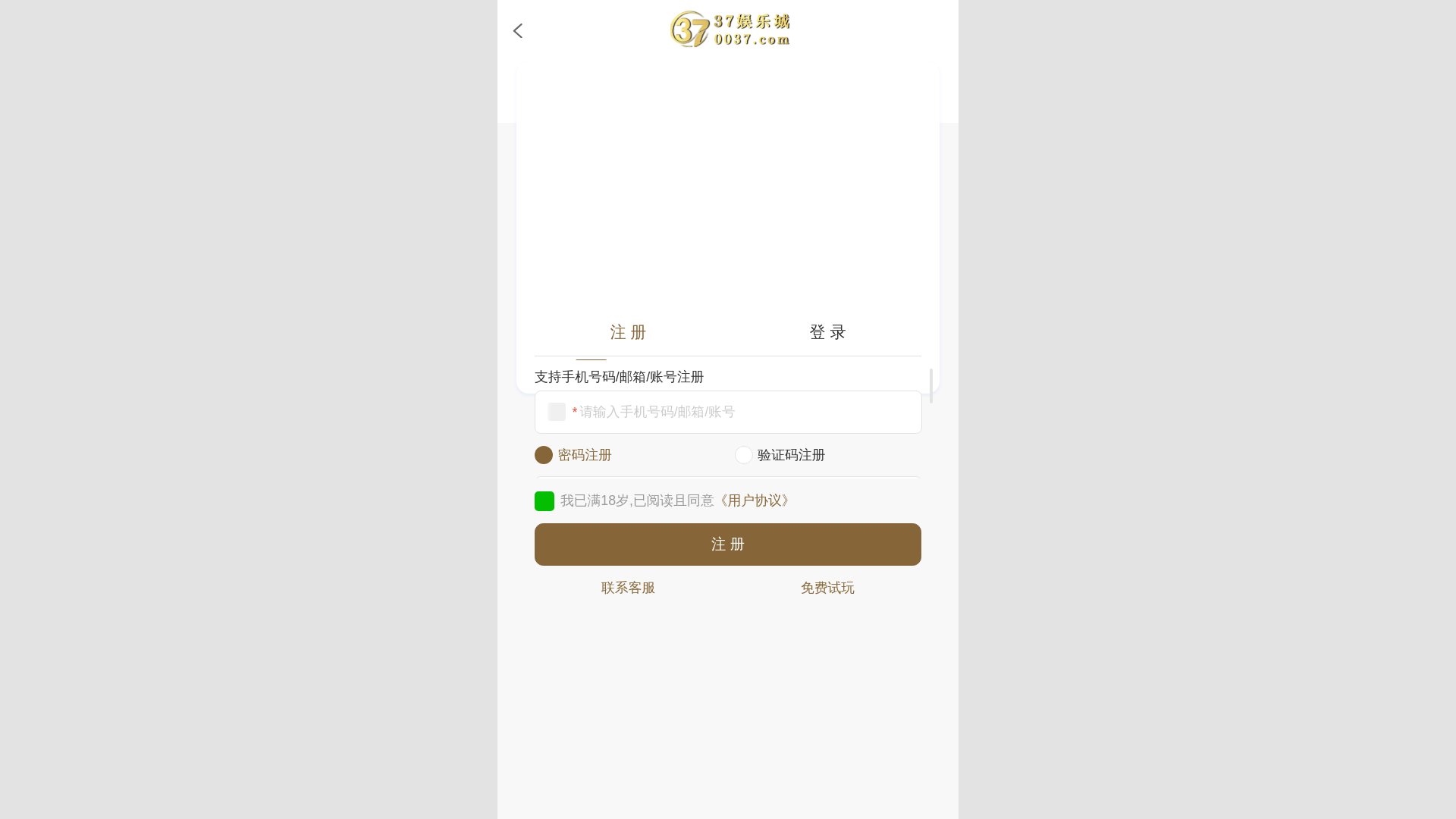This screenshot has width=1456, height=819.
Task: Start 免费试玩 free trial
Action: (x=827, y=588)
